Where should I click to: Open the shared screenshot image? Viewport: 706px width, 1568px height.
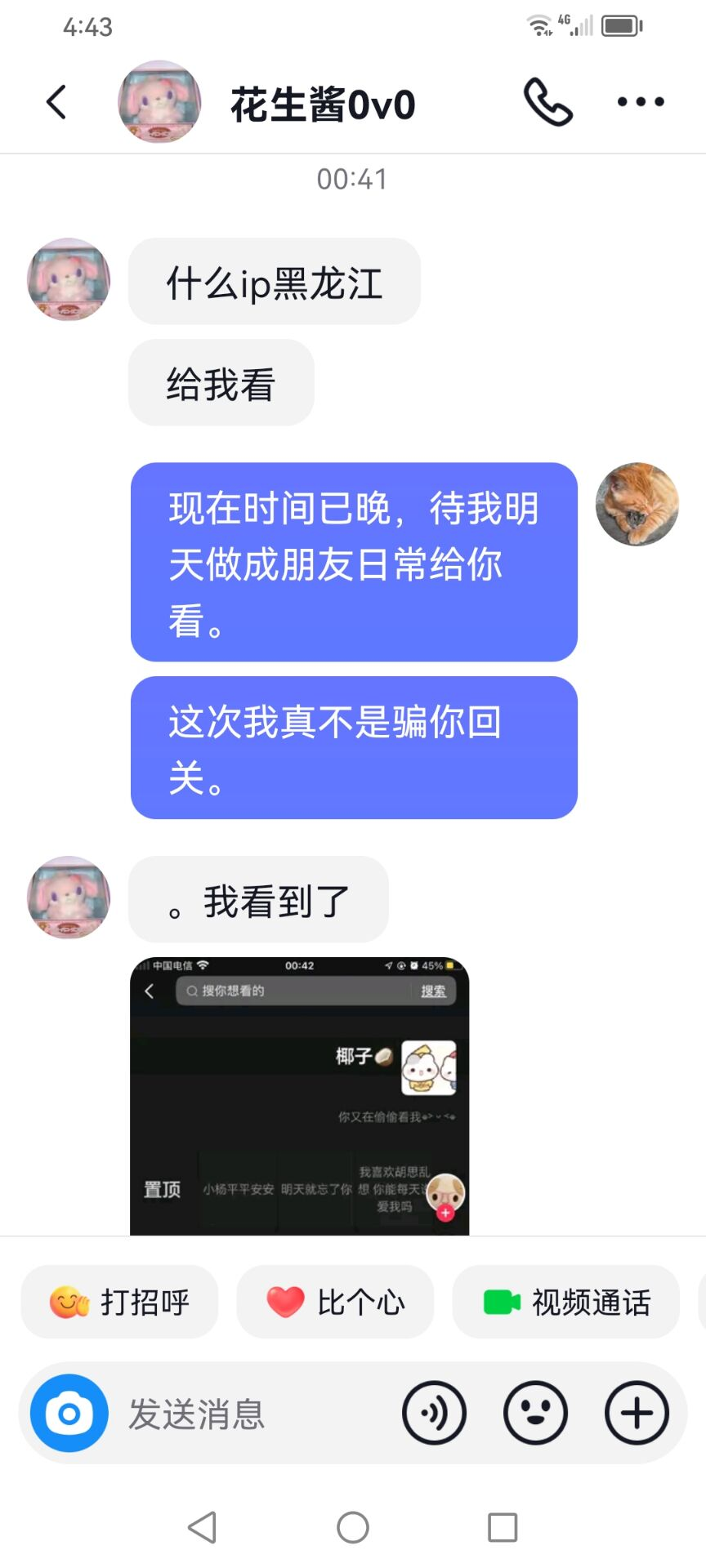300,1096
